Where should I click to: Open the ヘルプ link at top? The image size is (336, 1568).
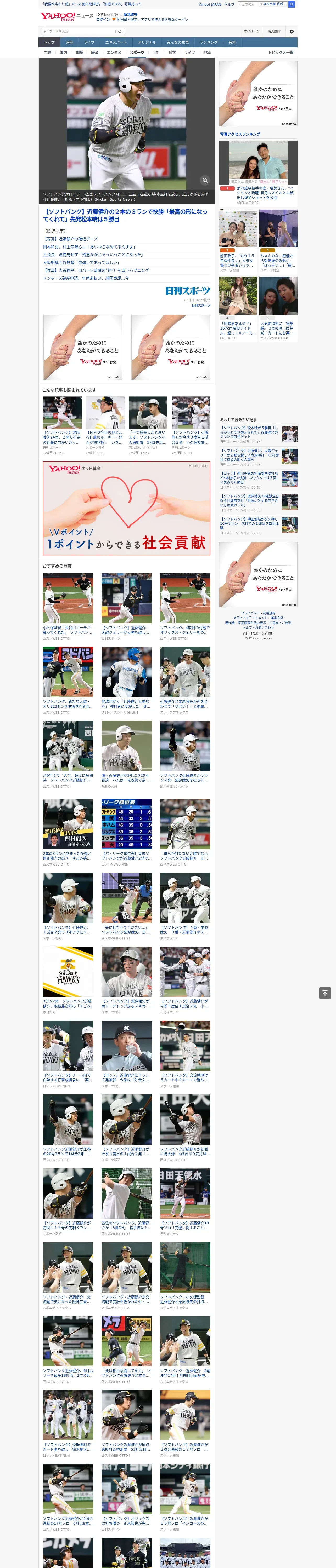[229, 4]
